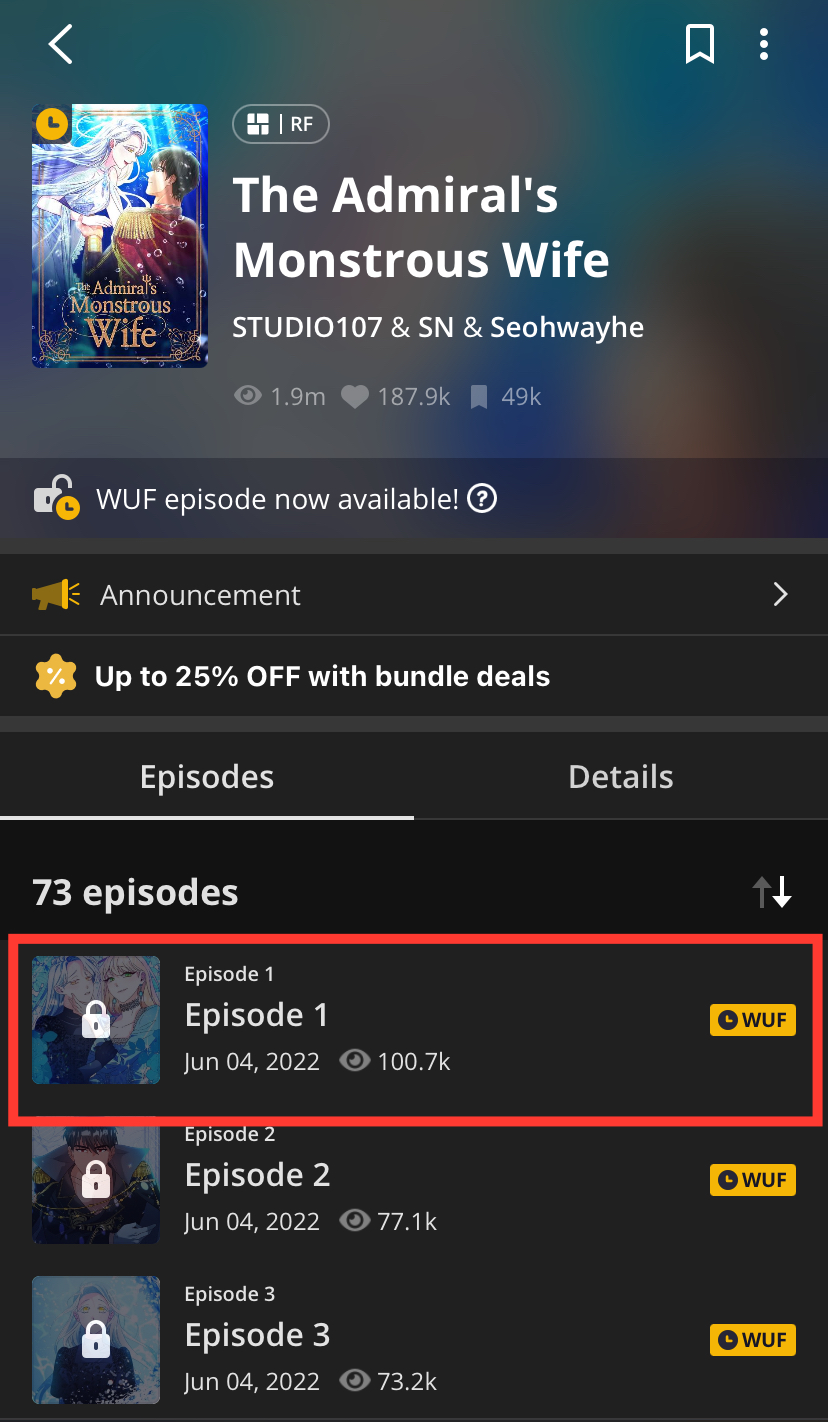Reverse the episode sort order
This screenshot has height=1422, width=828.
pyautogui.click(x=772, y=891)
